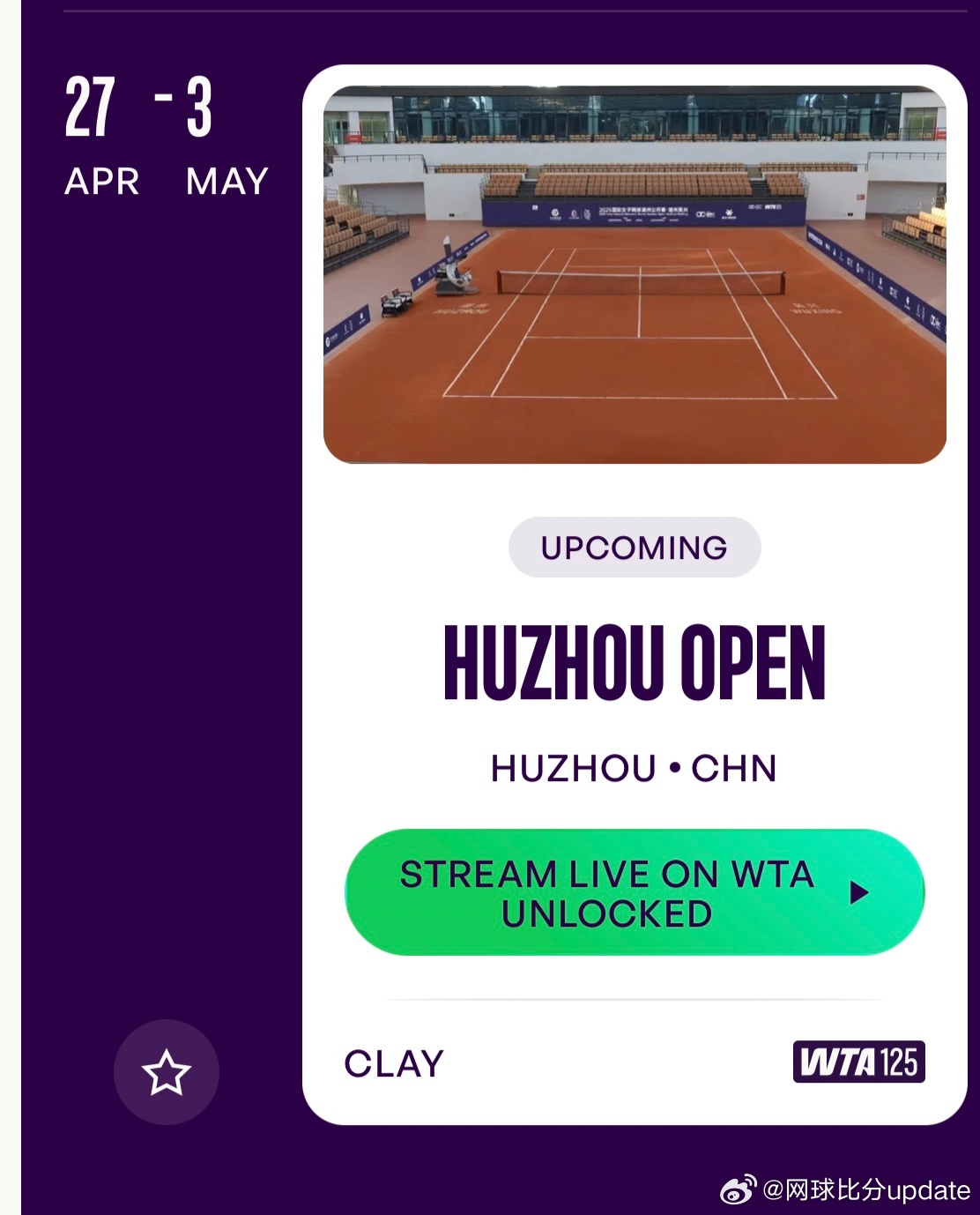Select the HUZHOU • CHN location text

coord(634,769)
